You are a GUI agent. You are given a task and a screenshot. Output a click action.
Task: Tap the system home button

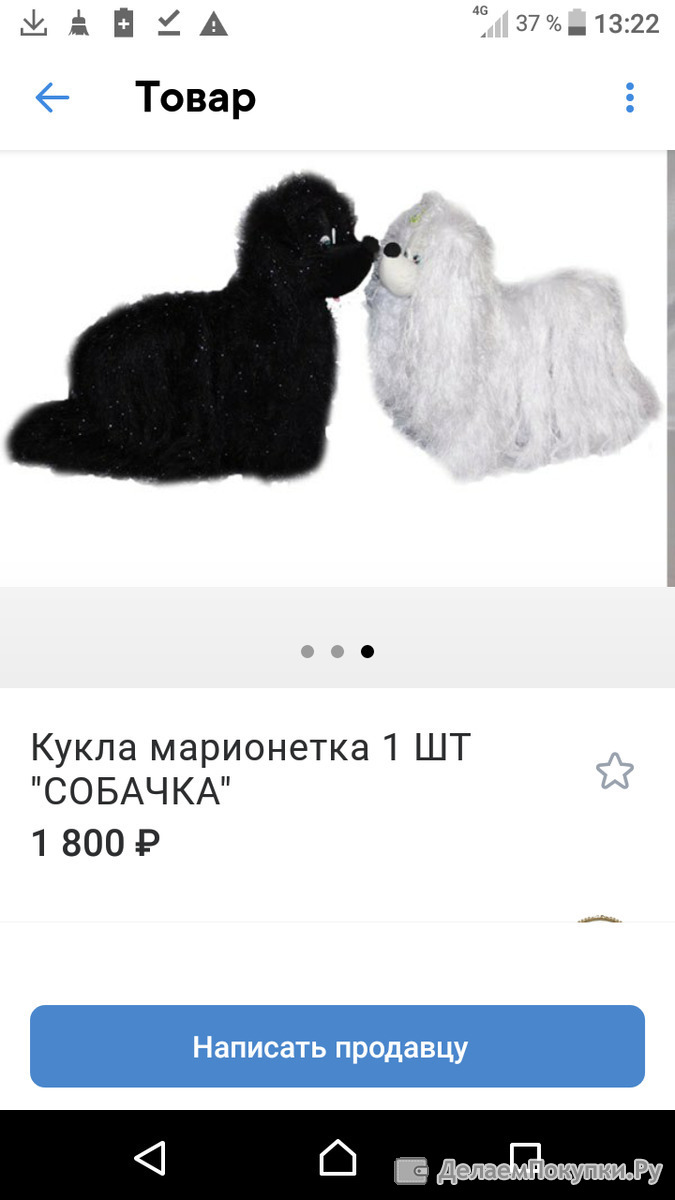pos(337,1158)
